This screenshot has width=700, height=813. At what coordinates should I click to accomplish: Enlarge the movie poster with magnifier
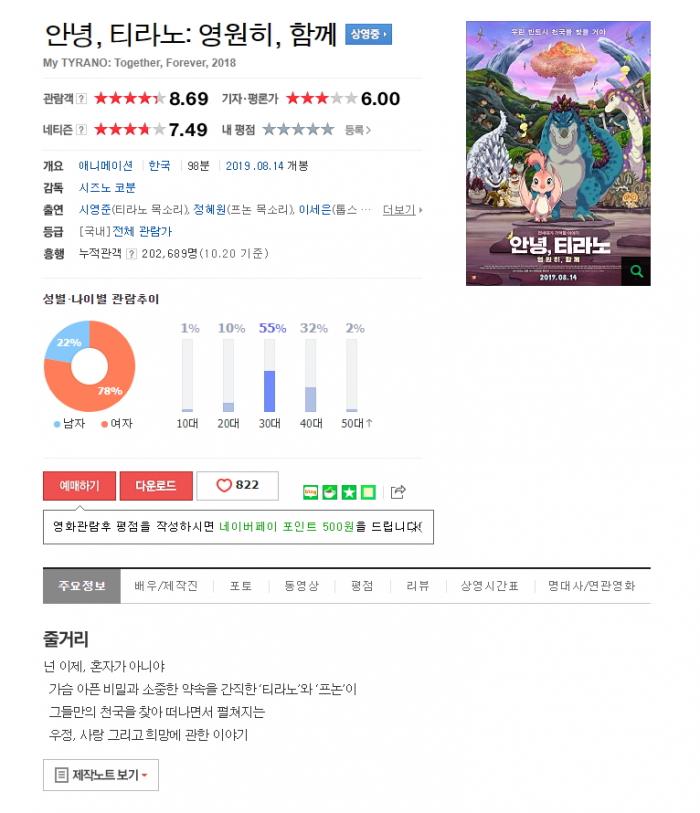coord(635,271)
